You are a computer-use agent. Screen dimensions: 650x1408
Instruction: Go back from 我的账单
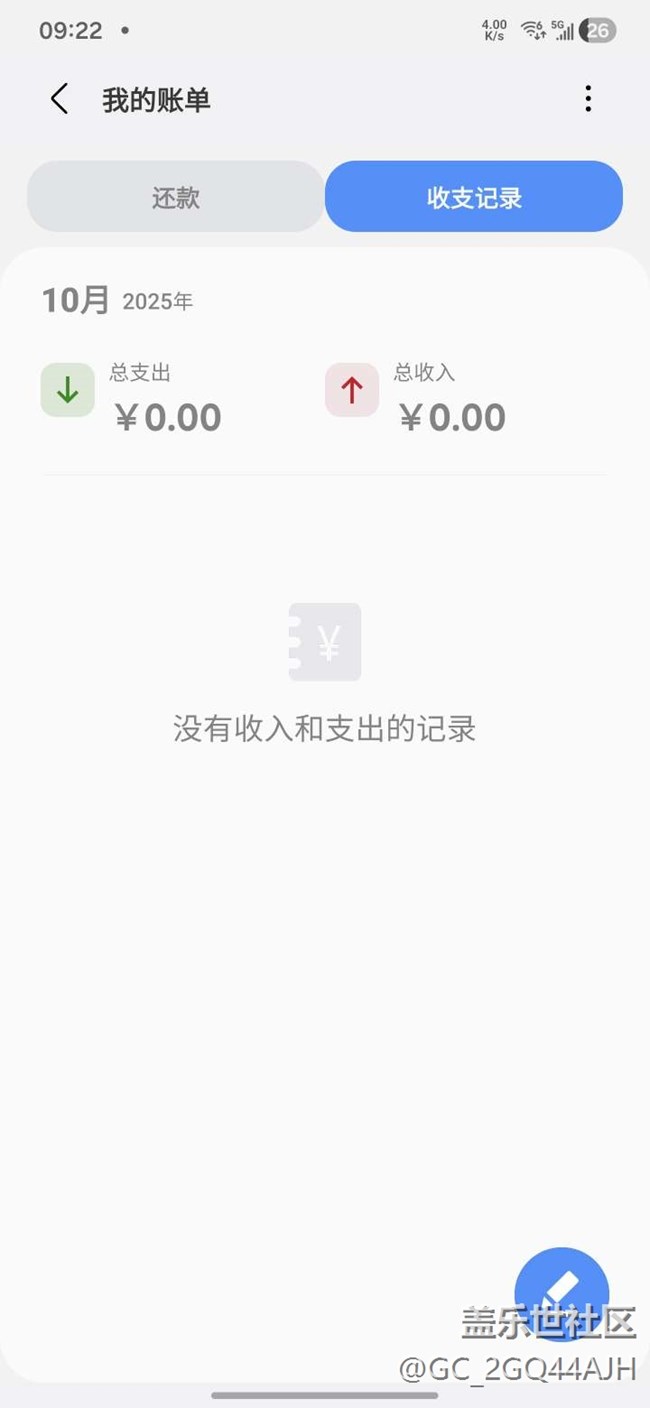pos(60,99)
